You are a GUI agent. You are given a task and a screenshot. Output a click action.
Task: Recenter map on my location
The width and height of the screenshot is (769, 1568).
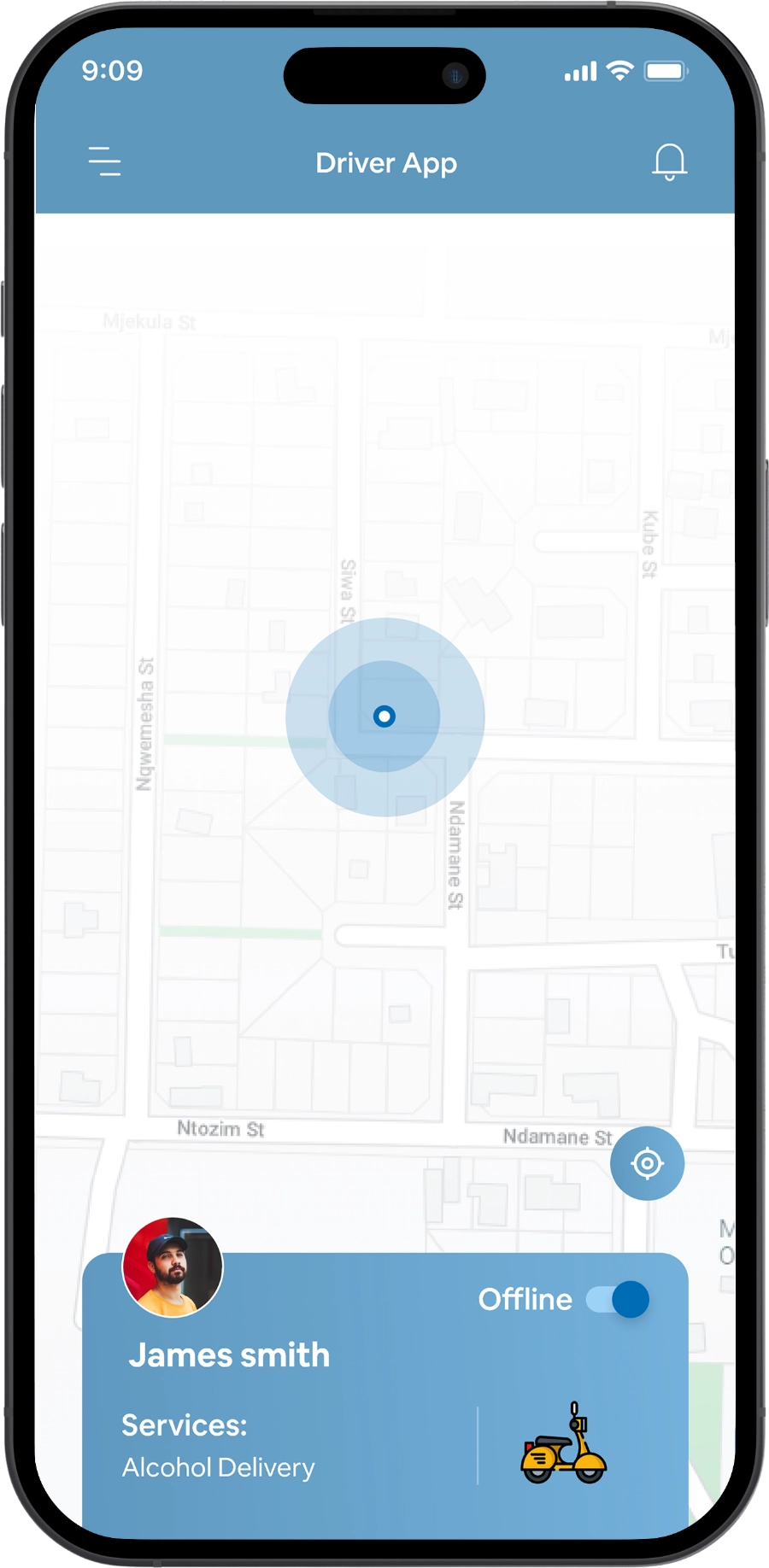coord(647,1163)
